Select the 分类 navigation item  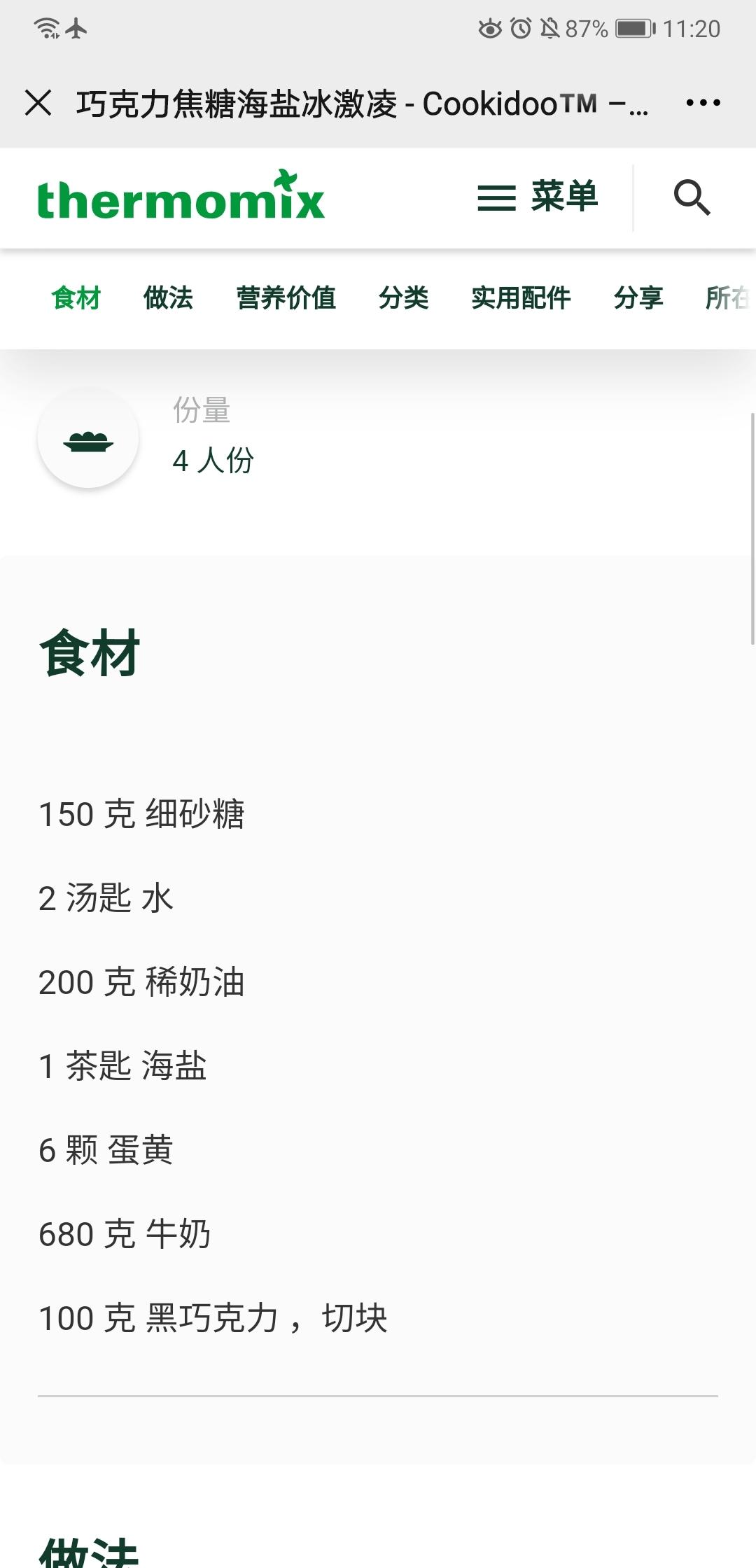(405, 297)
